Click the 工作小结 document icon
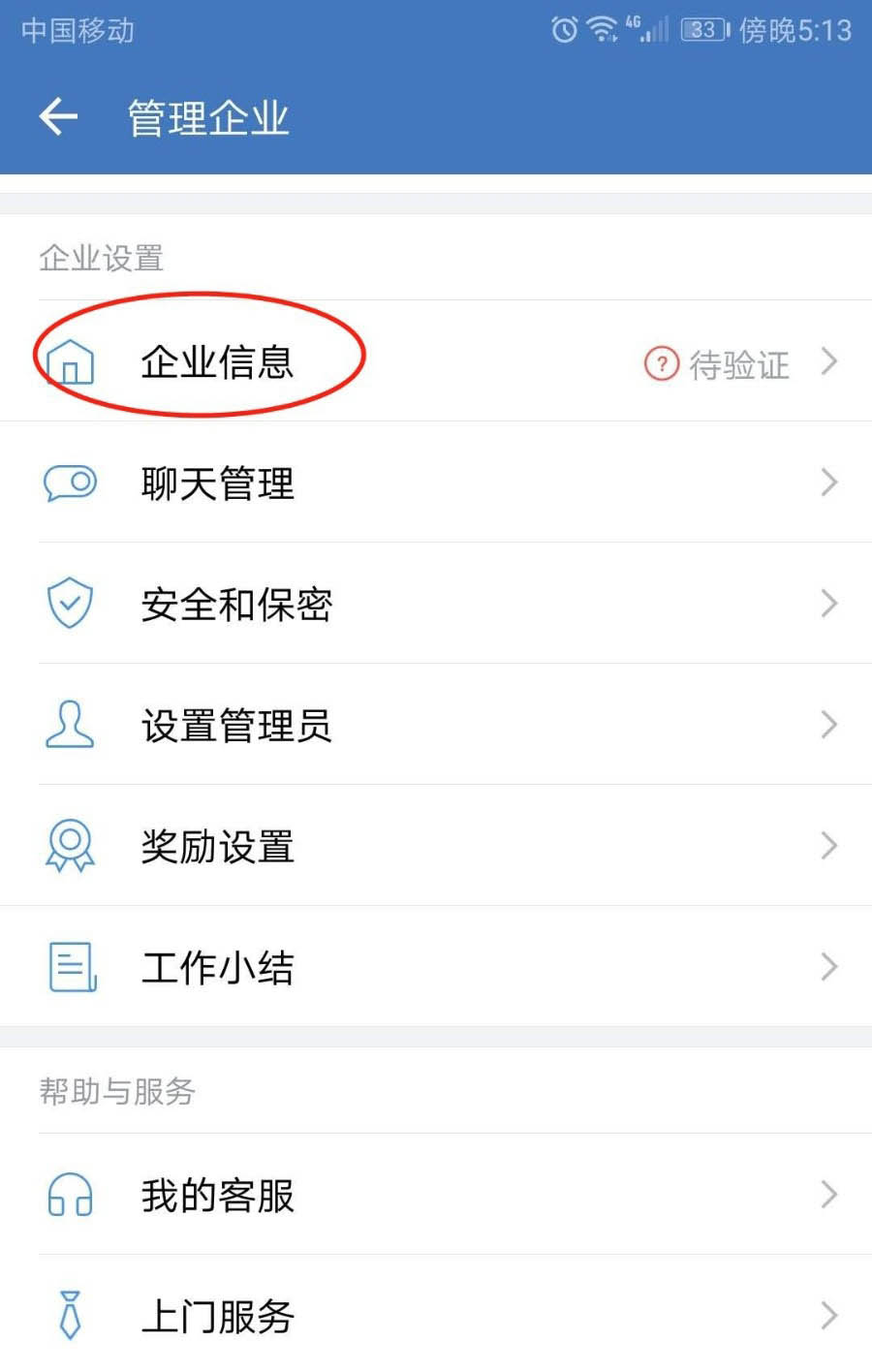Image resolution: width=872 pixels, height=1372 pixels. pyautogui.click(x=69, y=966)
